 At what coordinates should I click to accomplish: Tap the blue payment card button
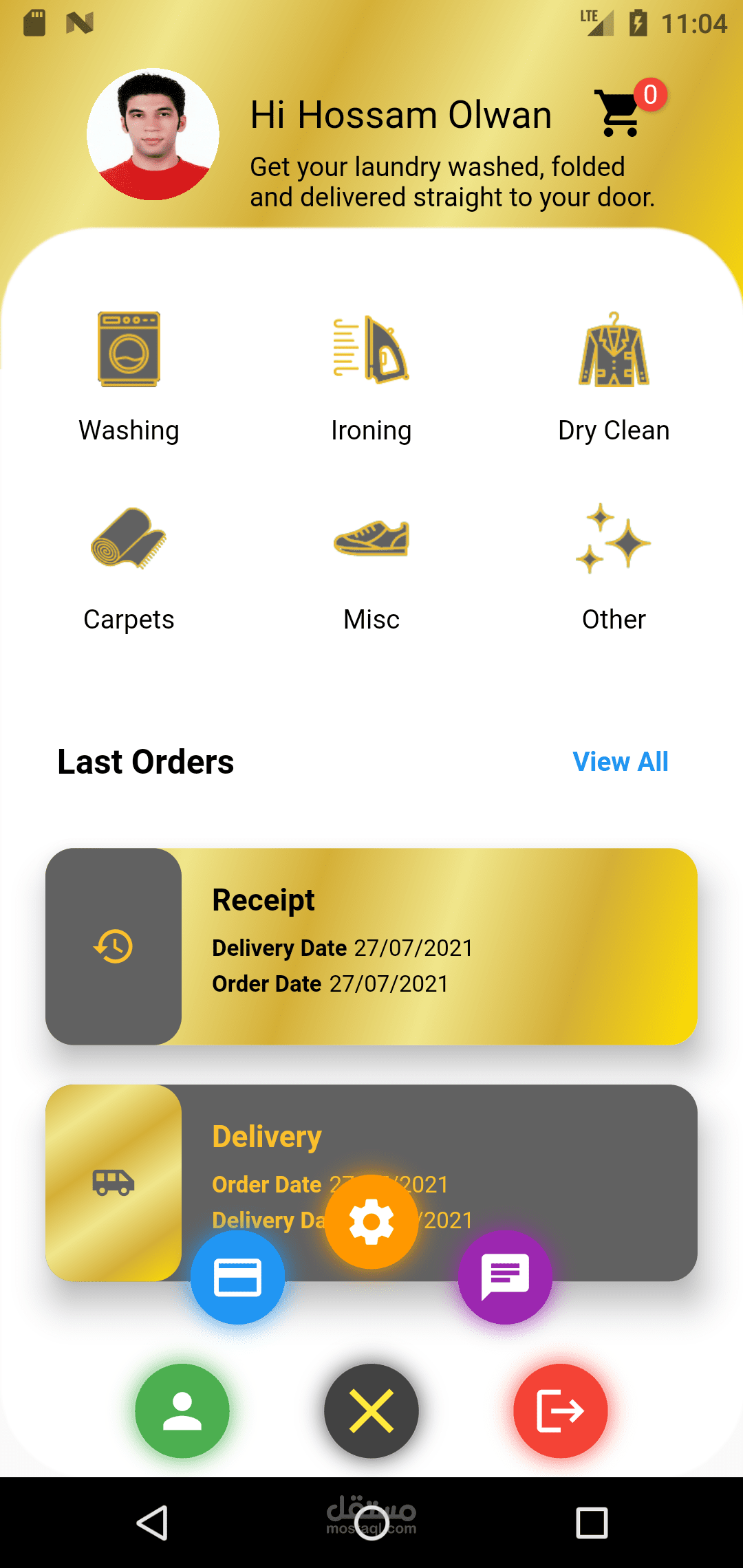tap(237, 1277)
